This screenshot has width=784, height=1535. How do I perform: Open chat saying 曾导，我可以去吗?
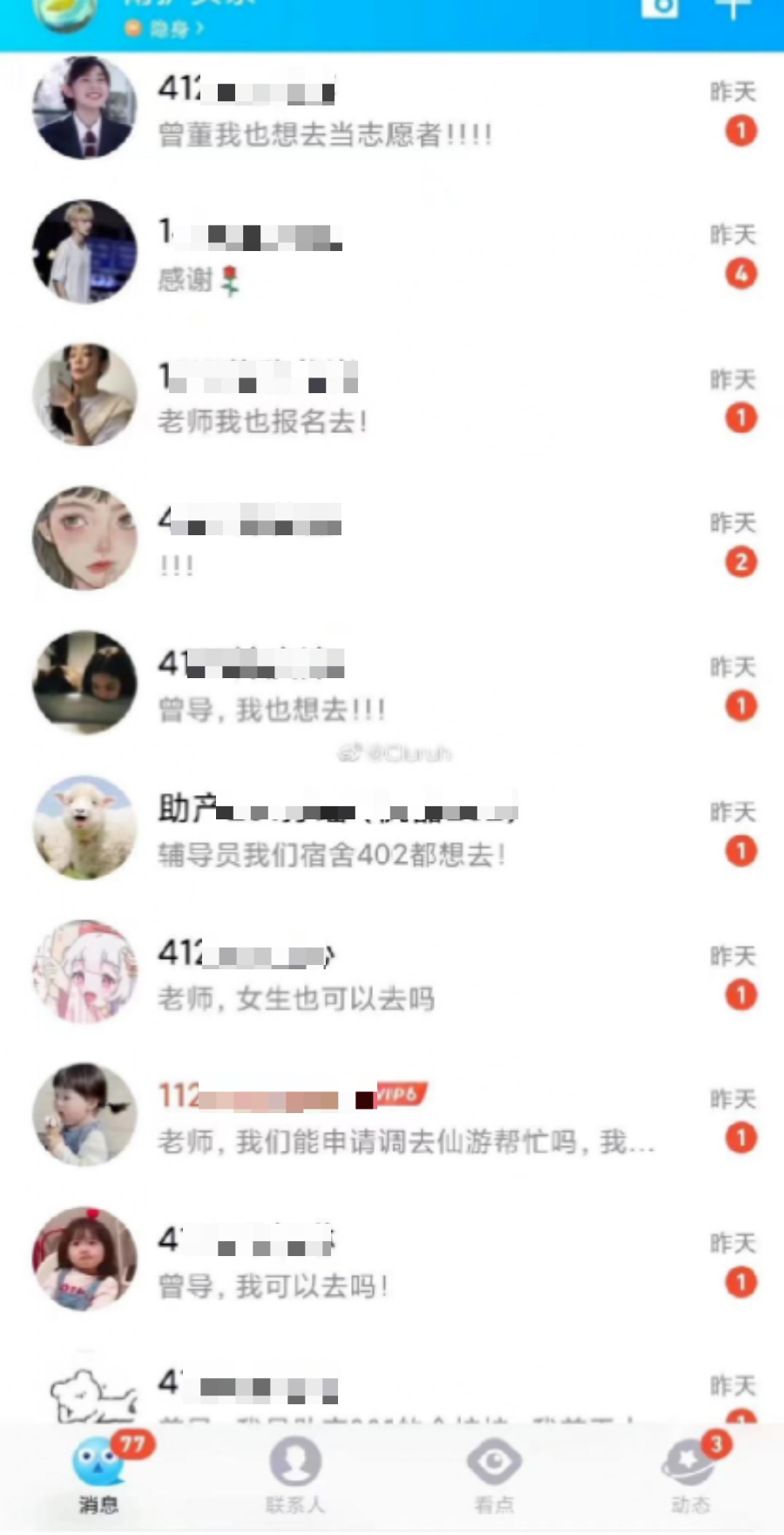pyautogui.click(x=392, y=1261)
